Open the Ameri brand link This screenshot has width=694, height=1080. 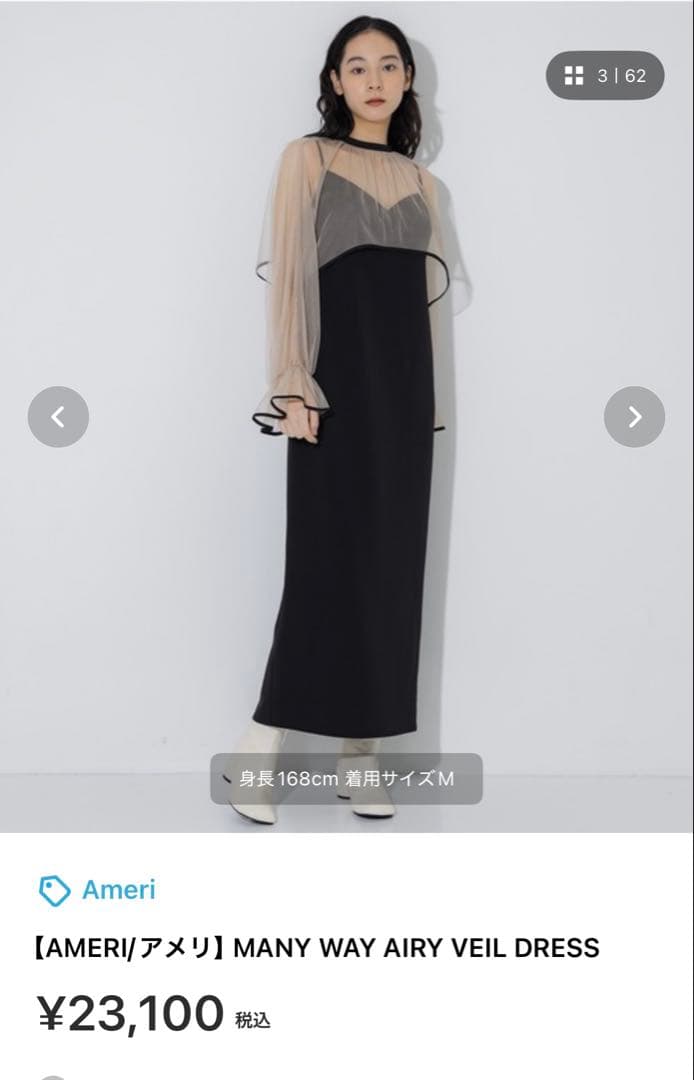[98, 889]
